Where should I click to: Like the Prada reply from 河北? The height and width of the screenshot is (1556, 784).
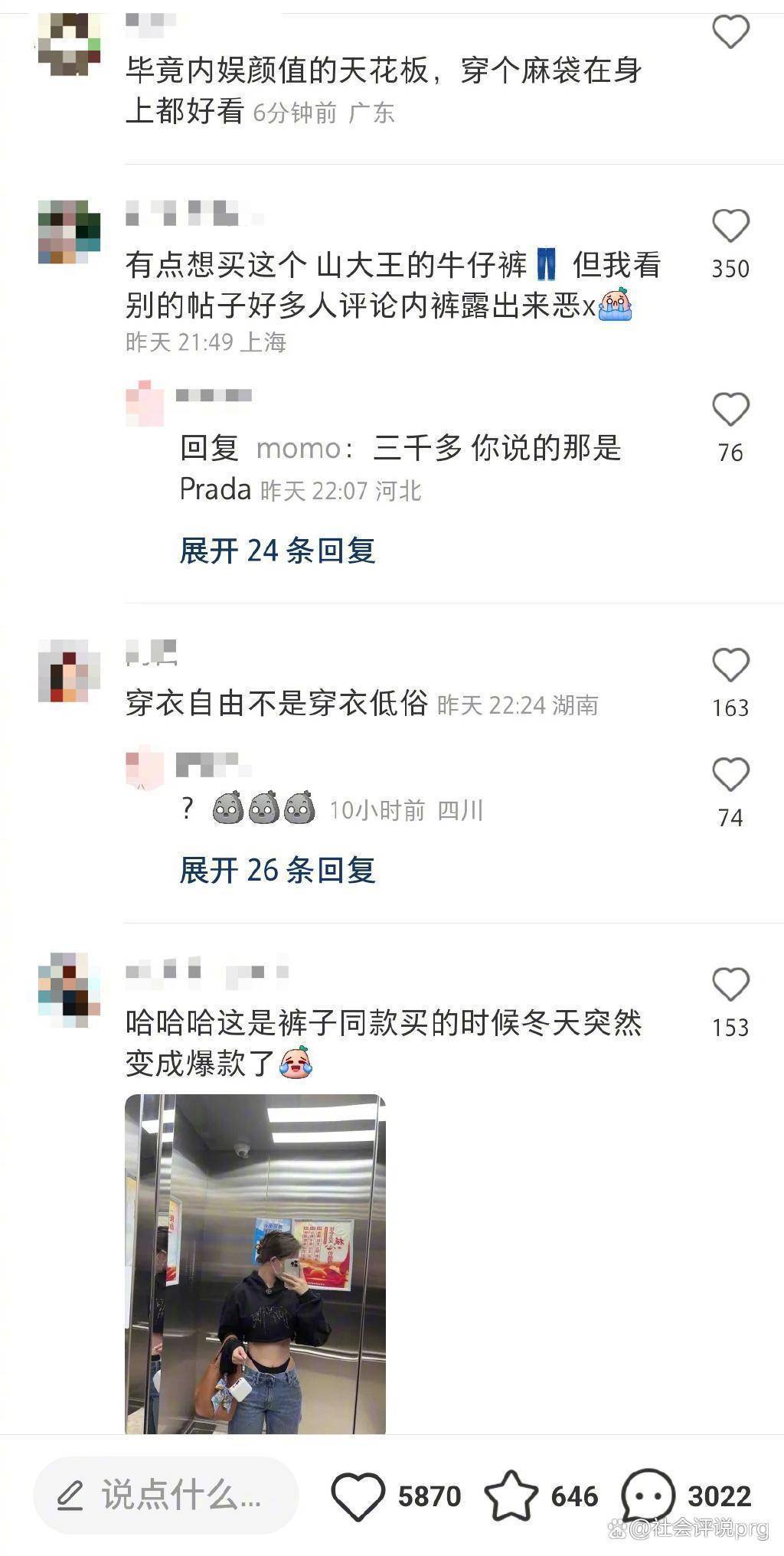point(730,410)
